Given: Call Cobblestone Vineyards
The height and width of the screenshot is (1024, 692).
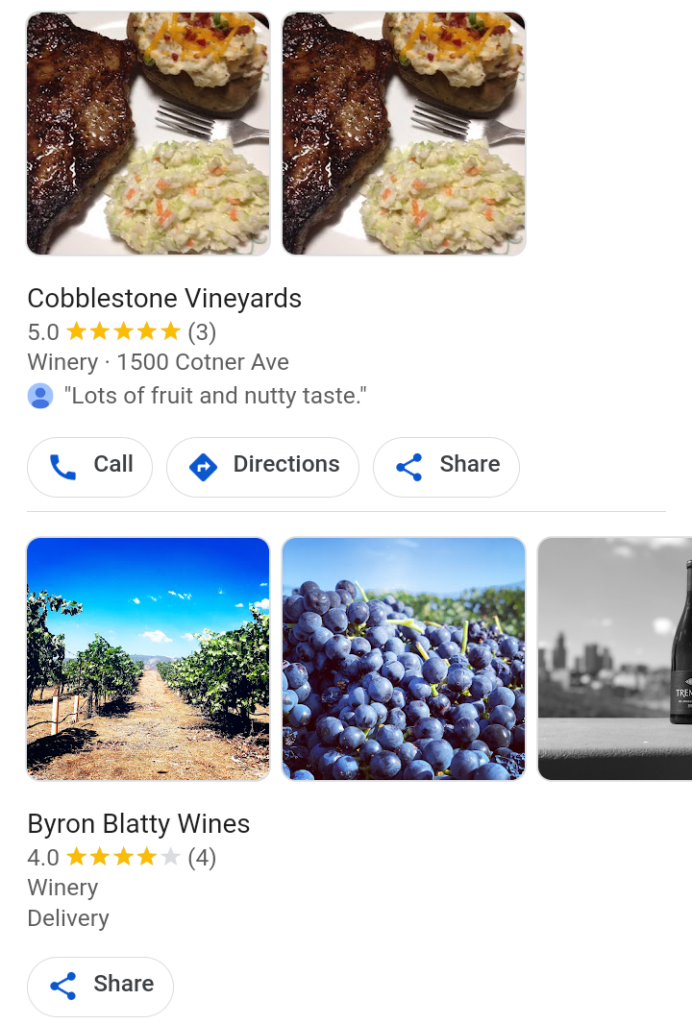Looking at the screenshot, I should pos(90,466).
